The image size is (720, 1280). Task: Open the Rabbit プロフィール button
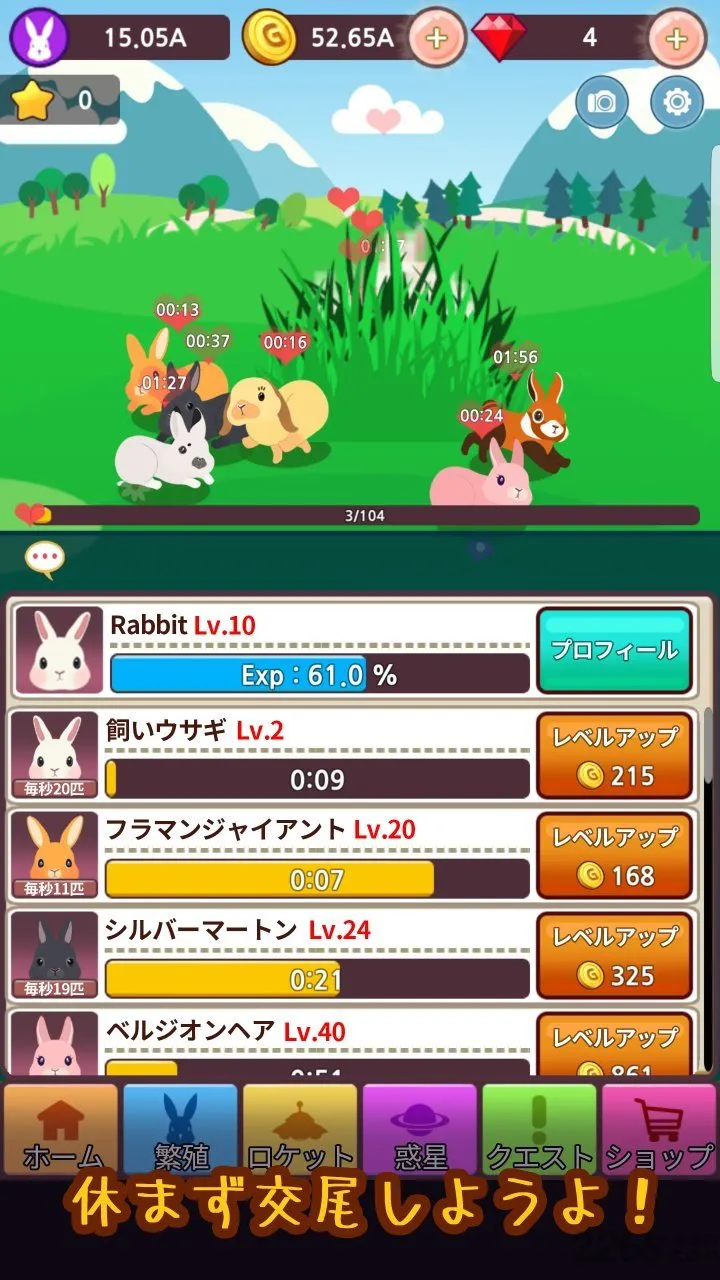(x=615, y=651)
